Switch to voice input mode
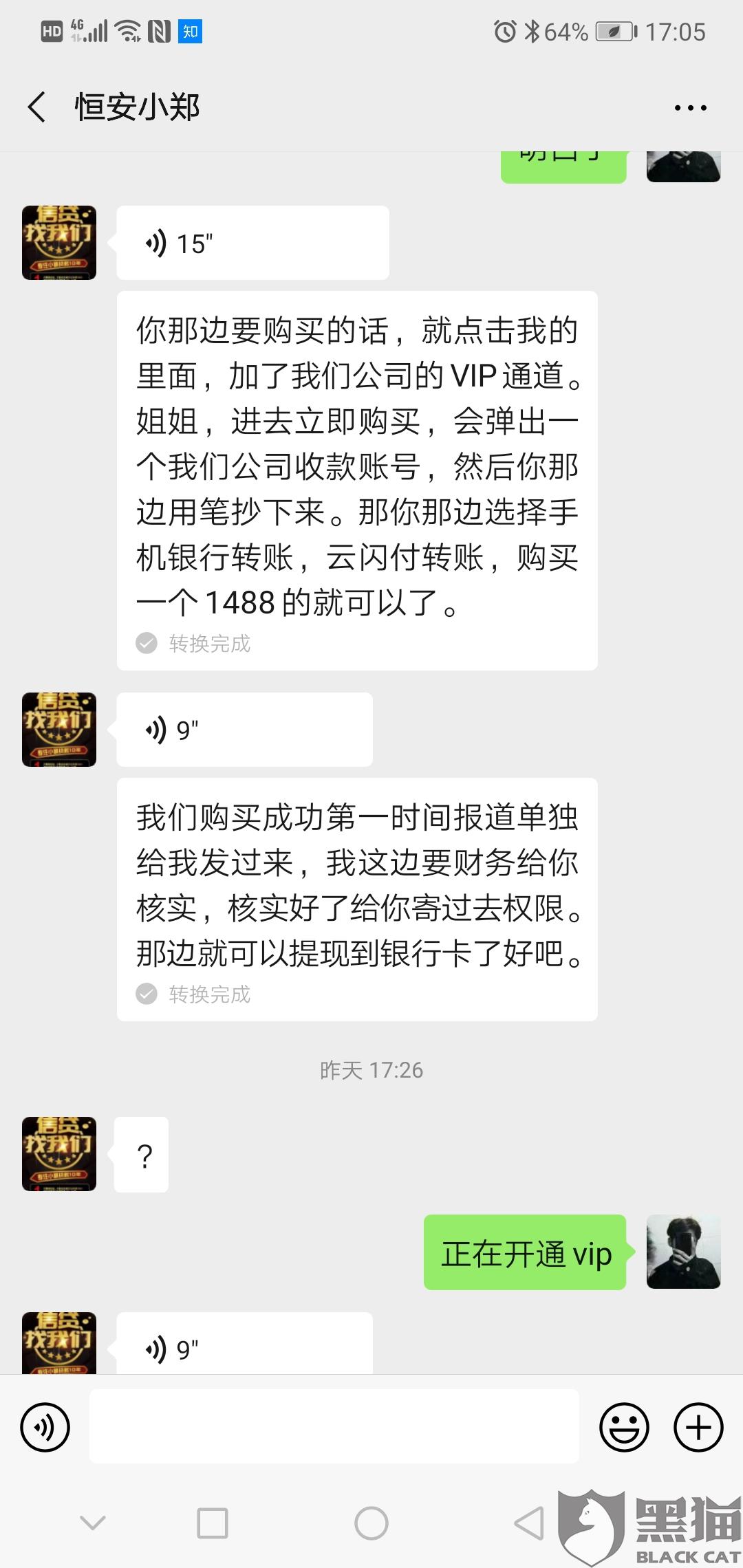 (45, 1428)
